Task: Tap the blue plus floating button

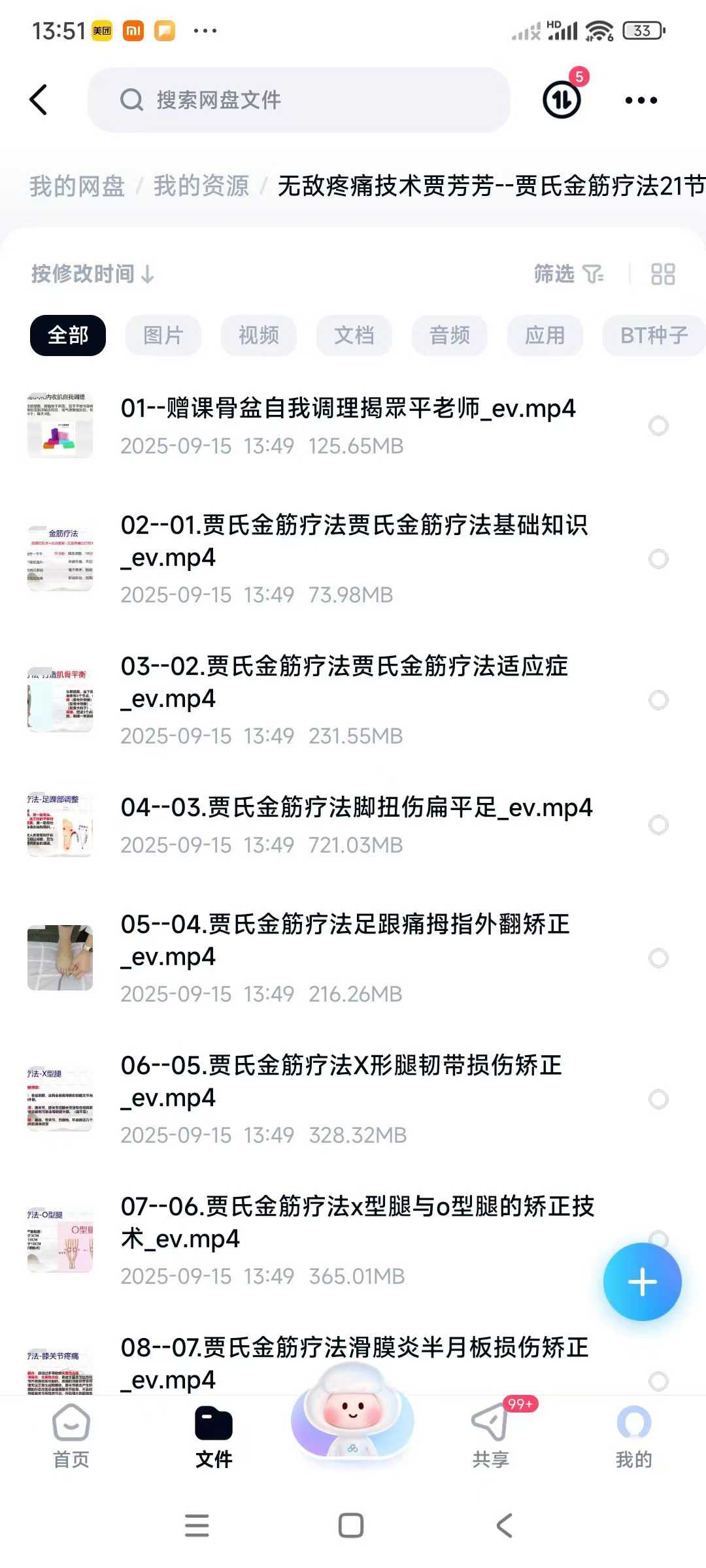Action: [642, 1282]
